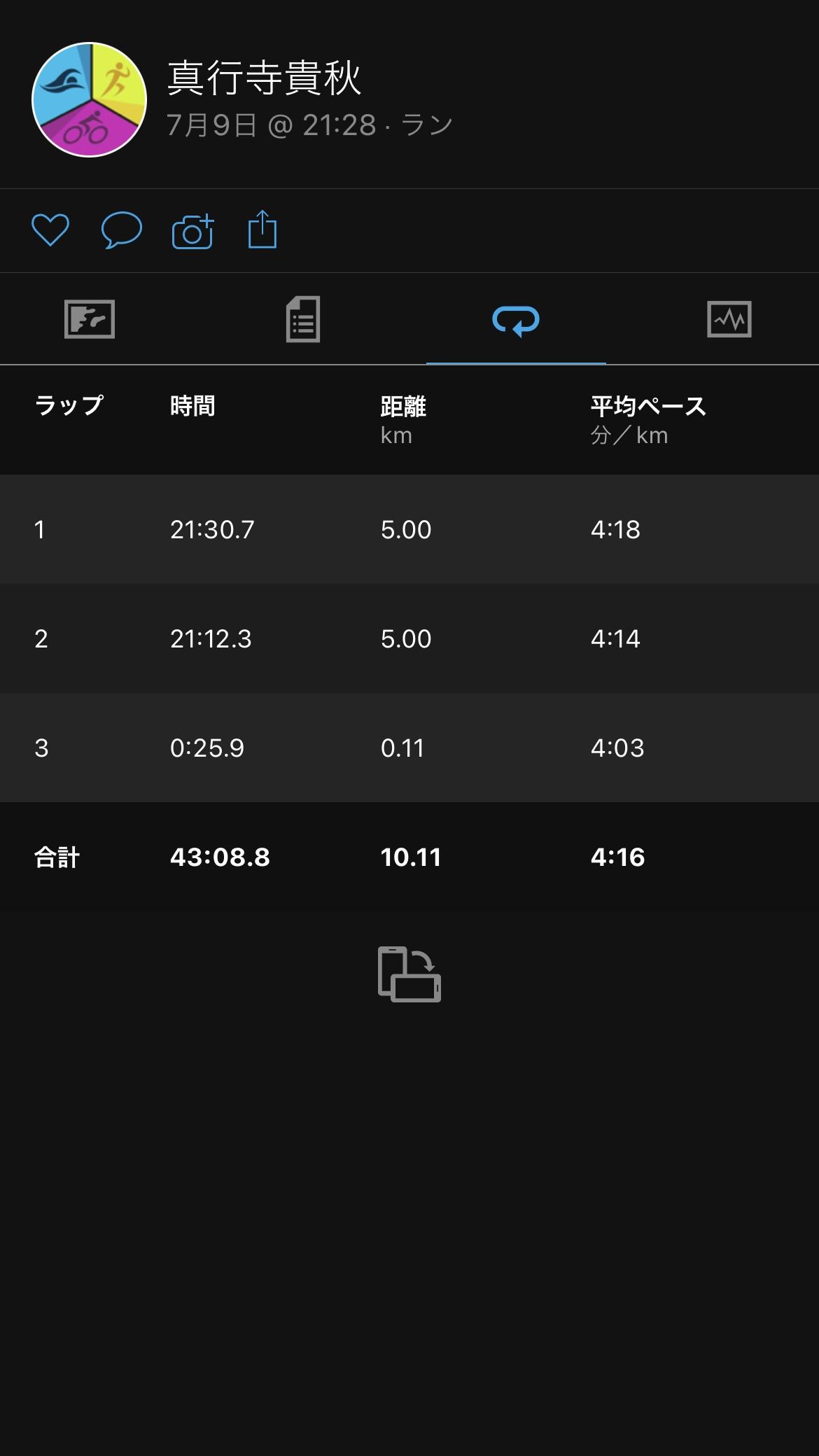Share this activity

tap(262, 229)
